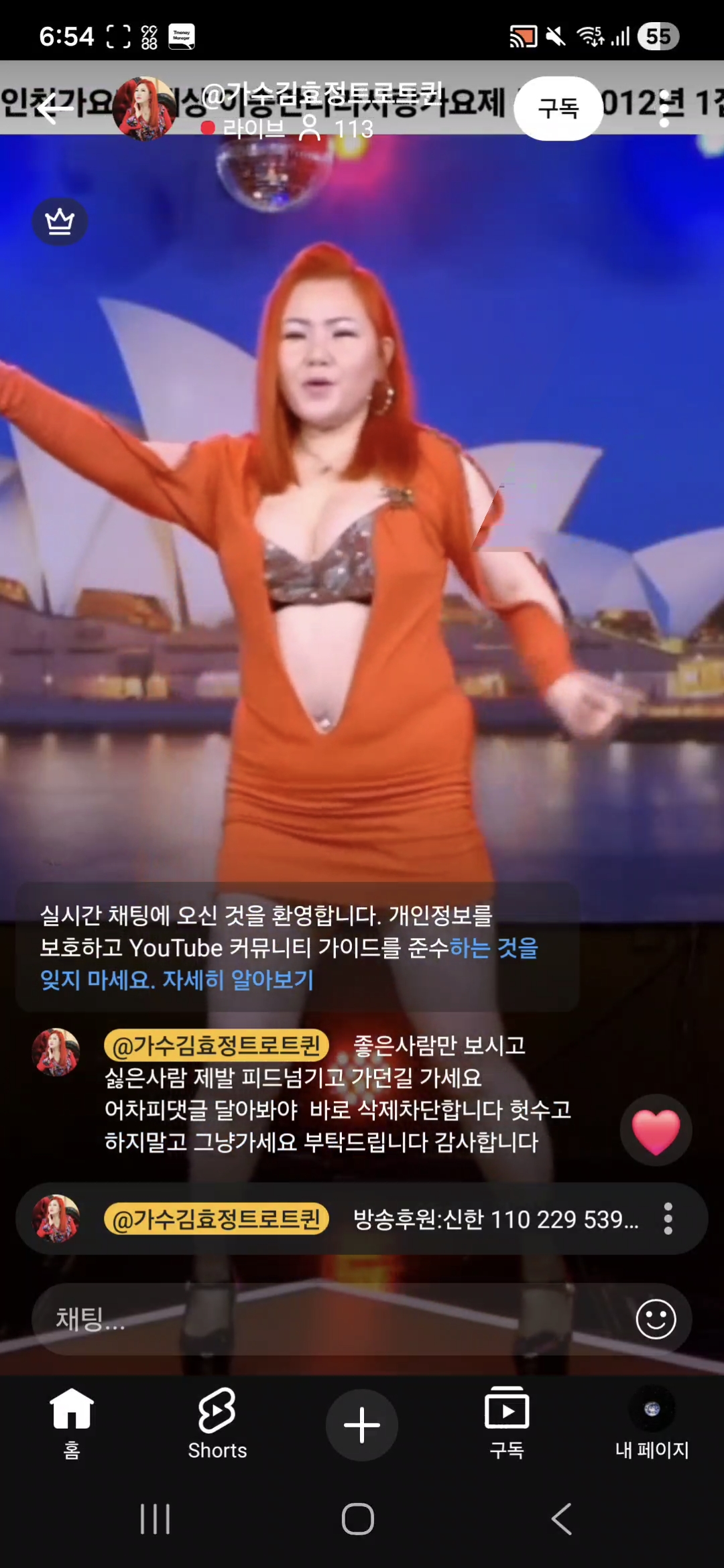The image size is (724, 1568).
Task: Open the streamer's channel avatar at top
Action: 144,109
